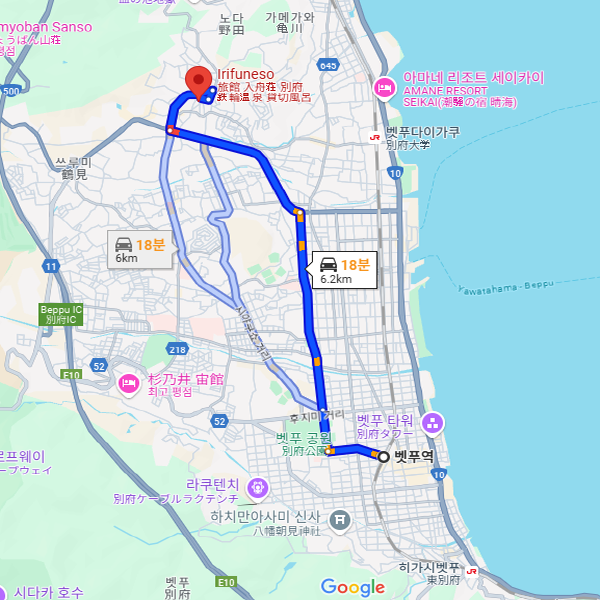Open the 라쿠텐치 attraction marker

point(258,487)
